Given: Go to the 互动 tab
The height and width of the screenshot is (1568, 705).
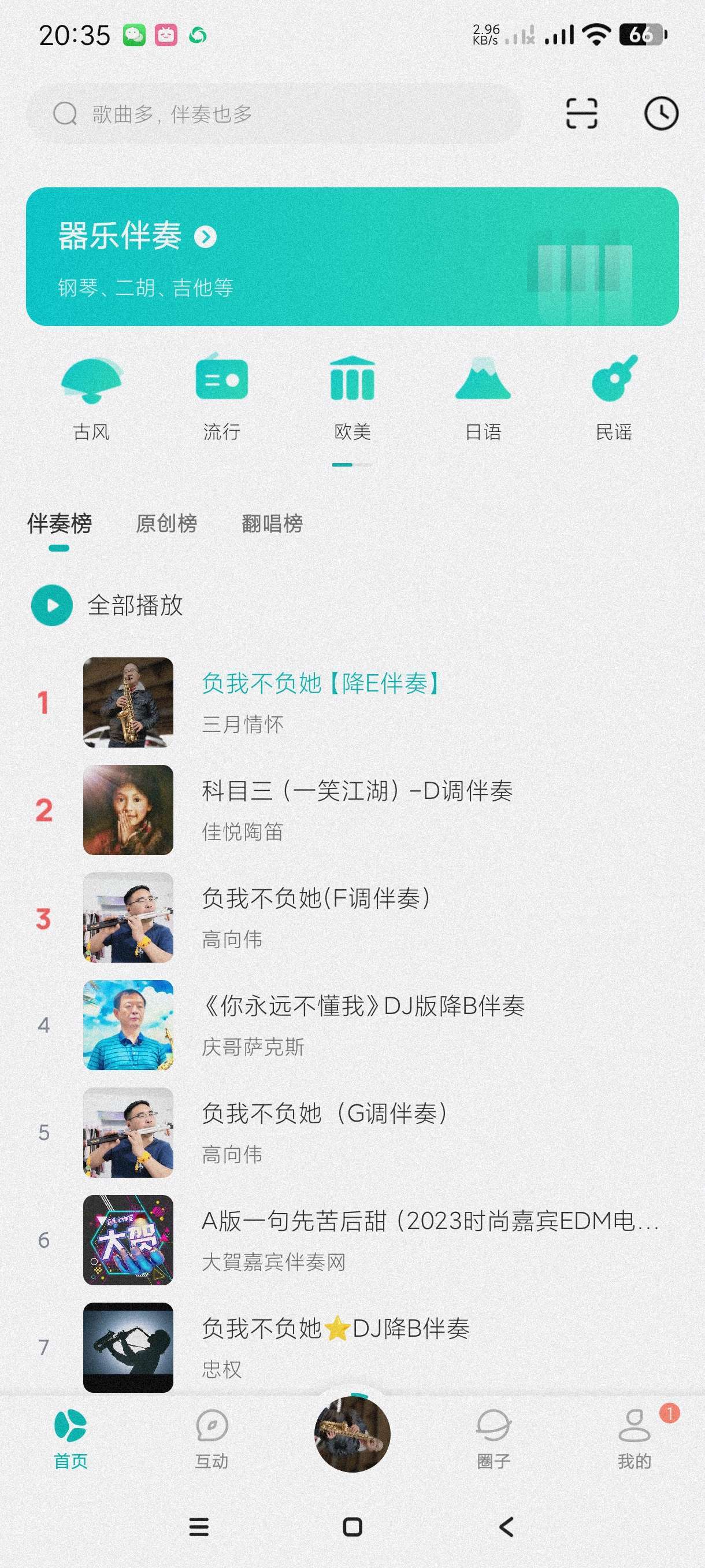Looking at the screenshot, I should click(211, 1437).
